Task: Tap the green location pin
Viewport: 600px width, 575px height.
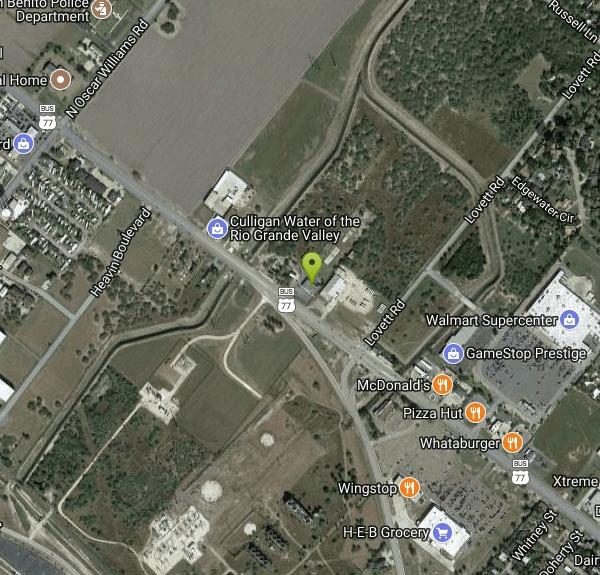Action: 313,266
